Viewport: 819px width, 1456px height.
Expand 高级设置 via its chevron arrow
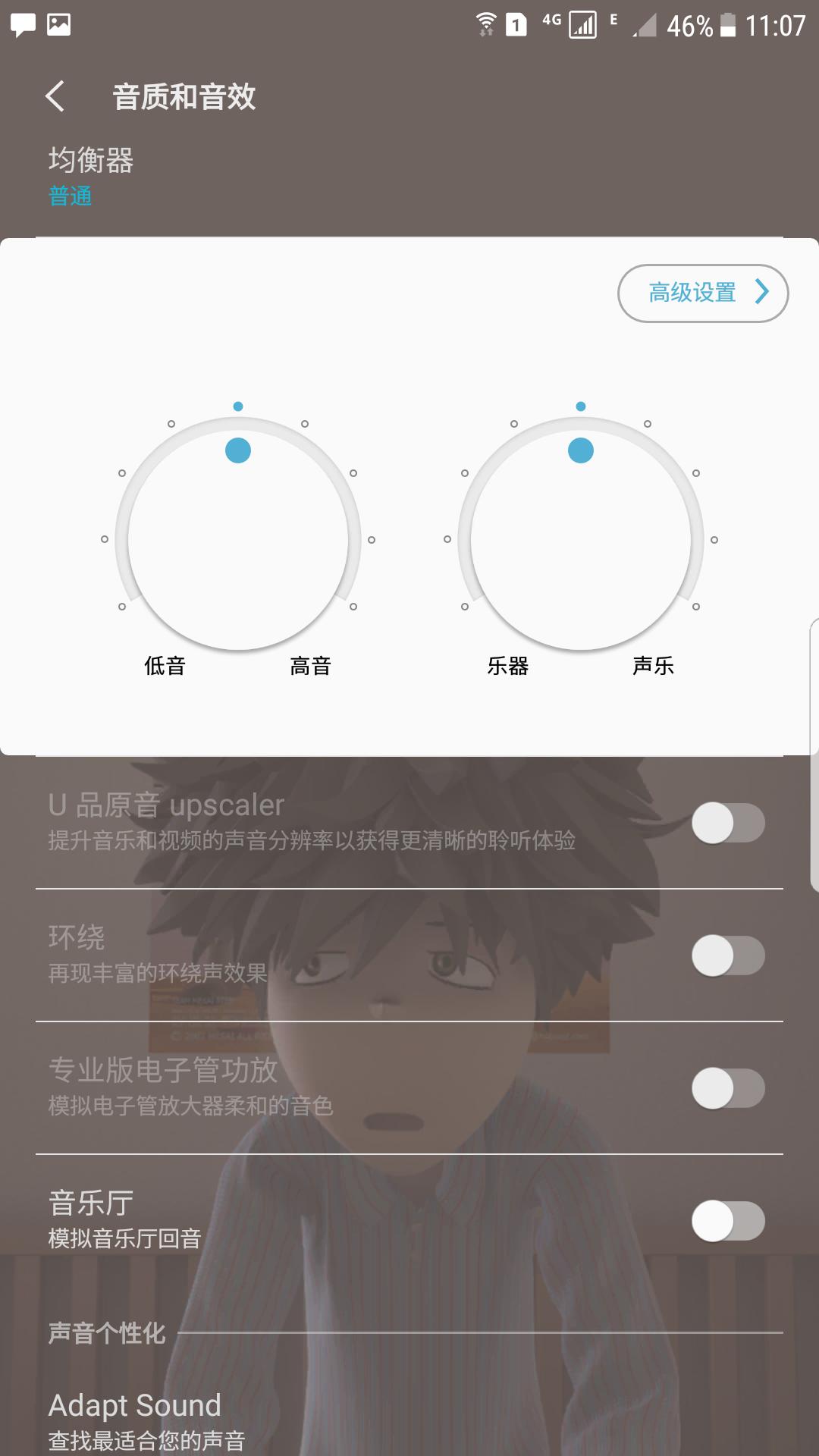tap(763, 293)
